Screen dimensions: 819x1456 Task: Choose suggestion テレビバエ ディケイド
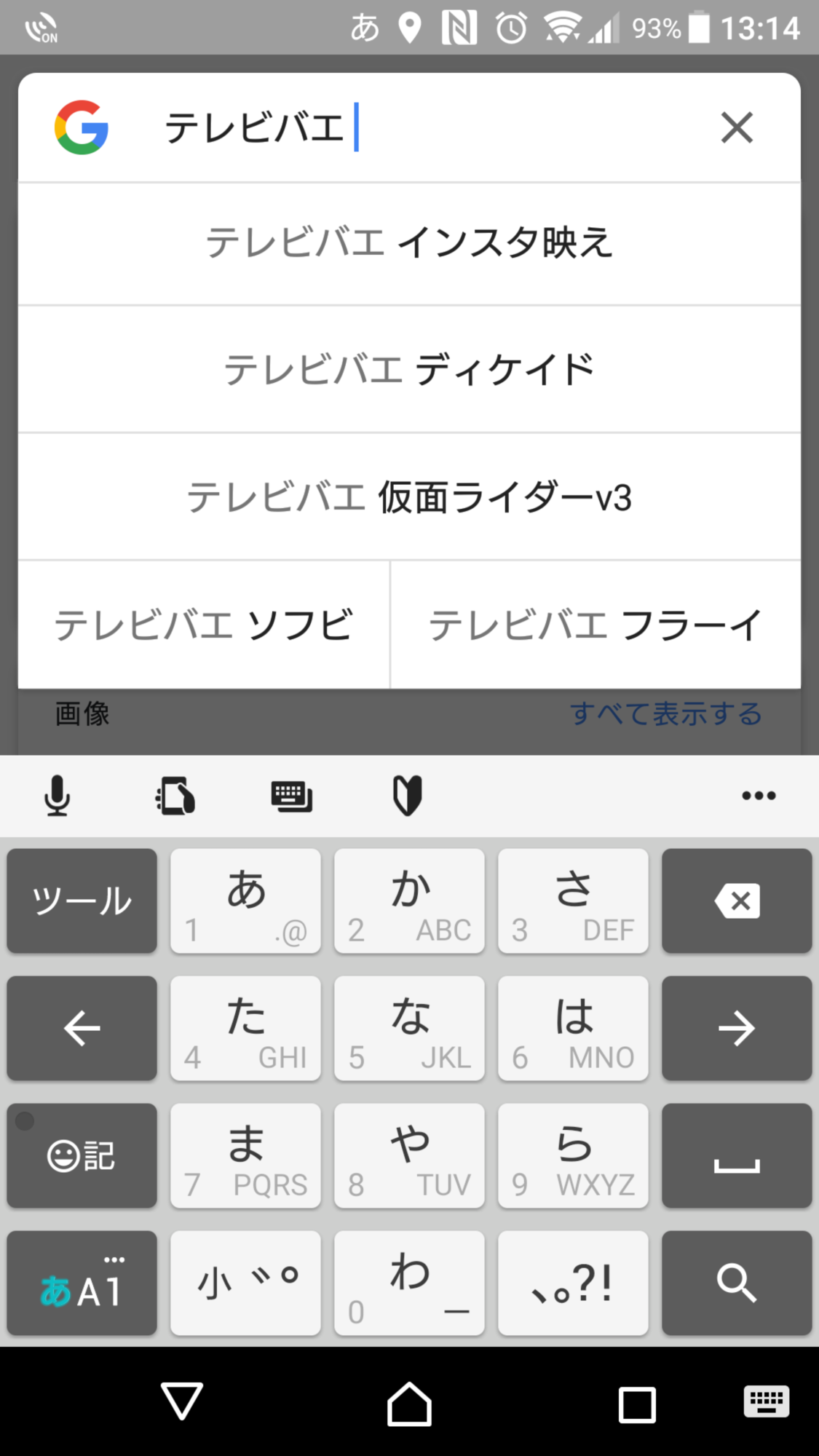point(409,370)
